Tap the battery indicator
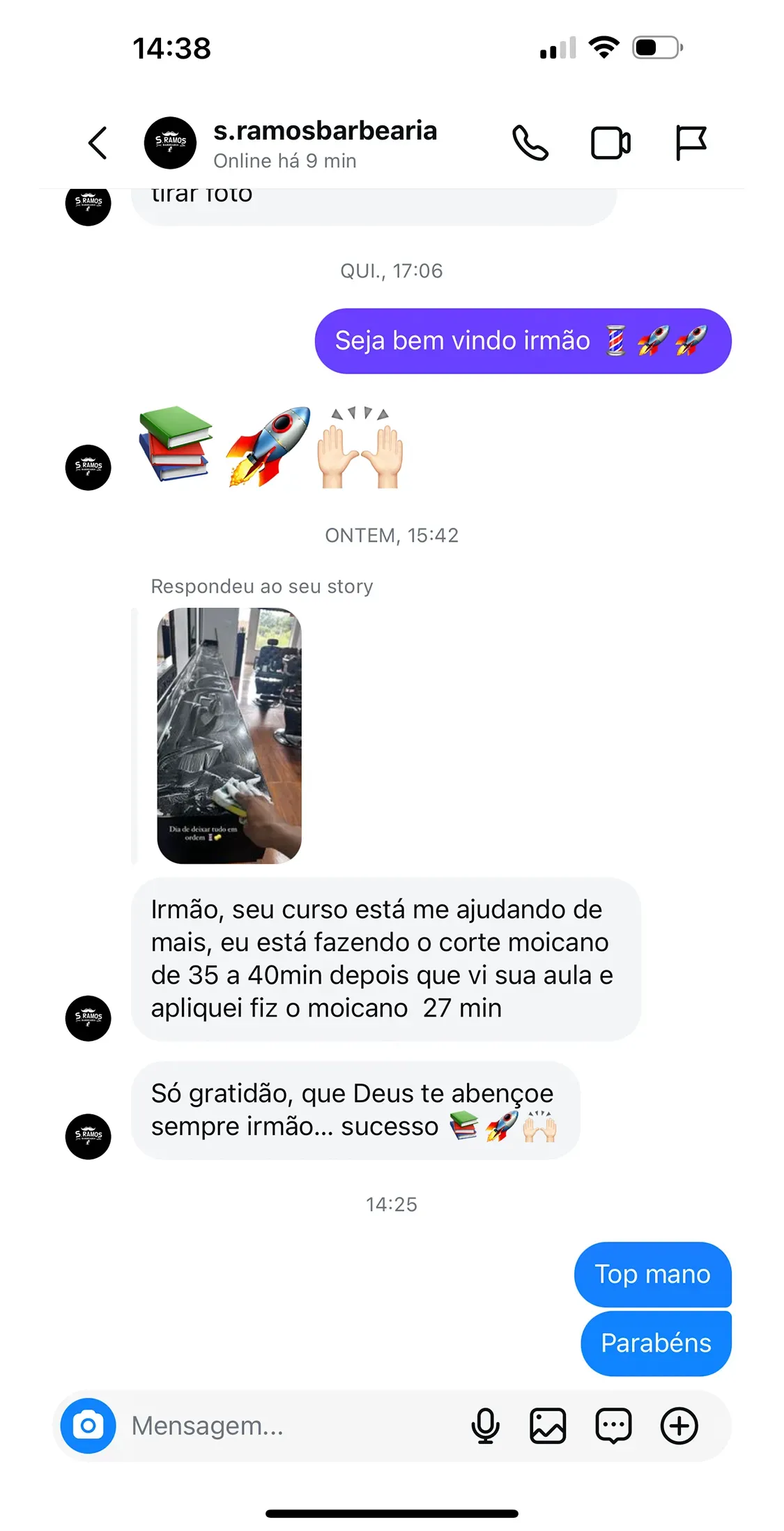 click(656, 47)
